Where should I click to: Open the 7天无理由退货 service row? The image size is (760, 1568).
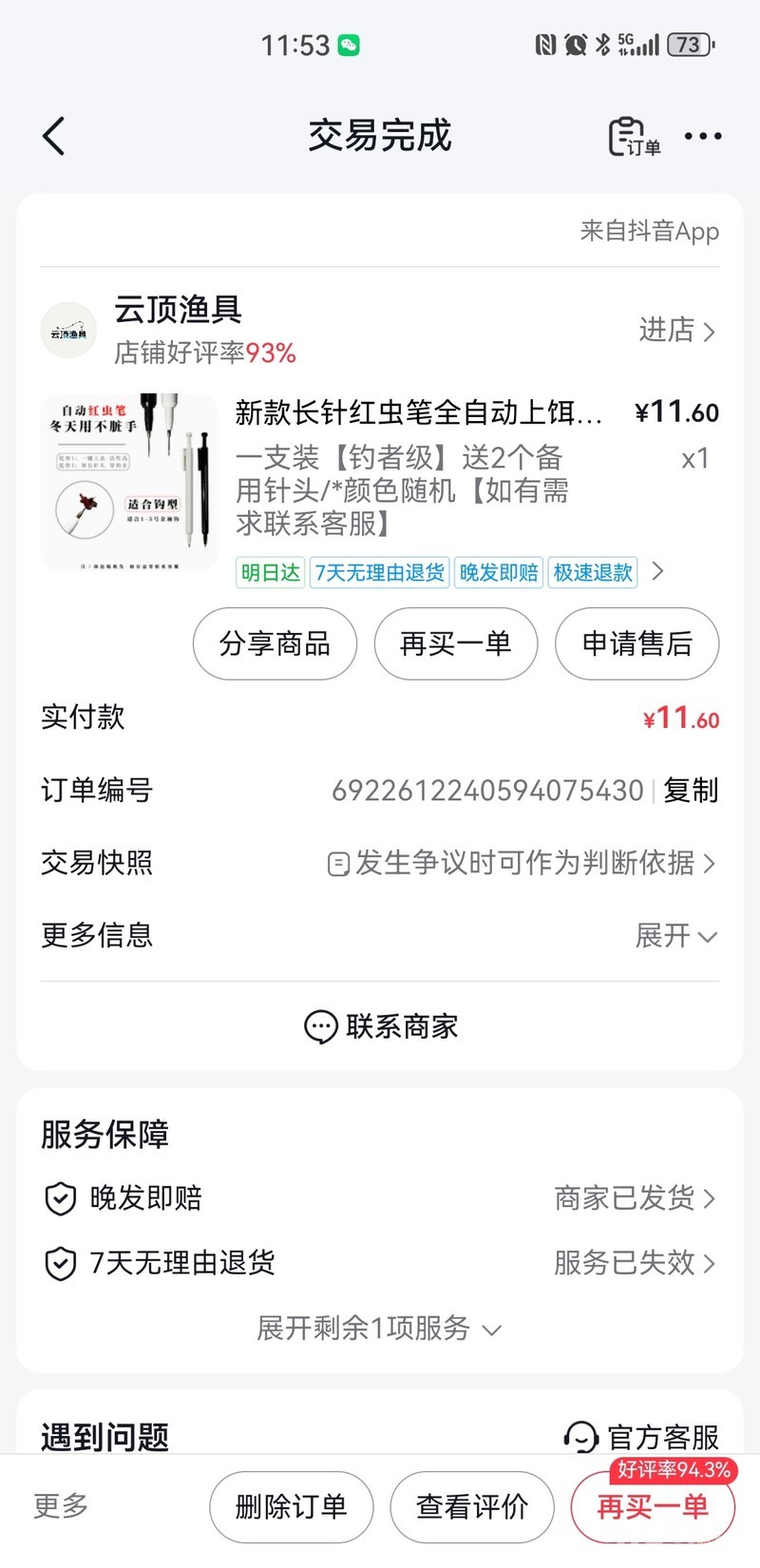(x=380, y=1263)
